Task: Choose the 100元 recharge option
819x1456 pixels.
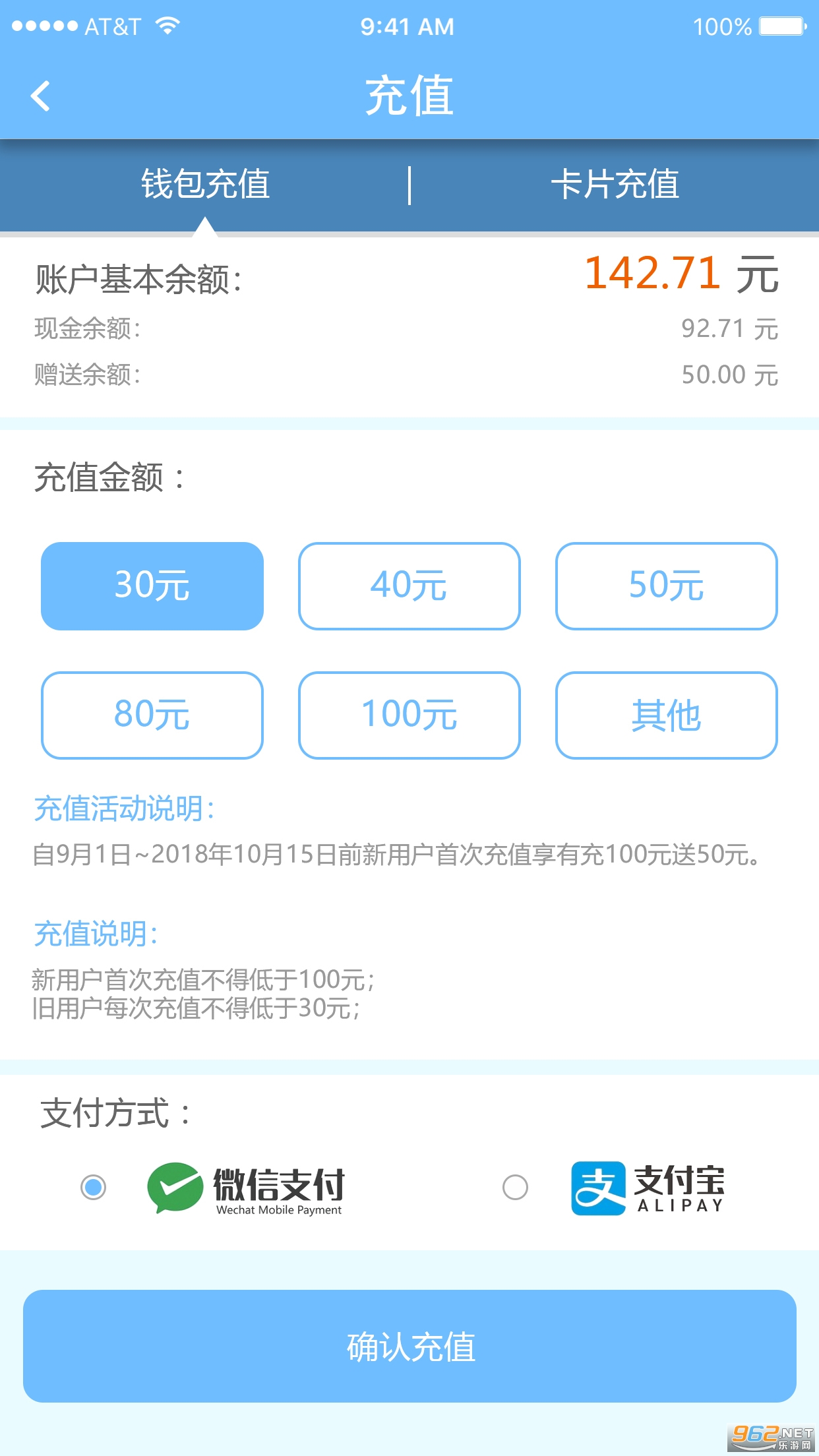Action: click(x=409, y=715)
